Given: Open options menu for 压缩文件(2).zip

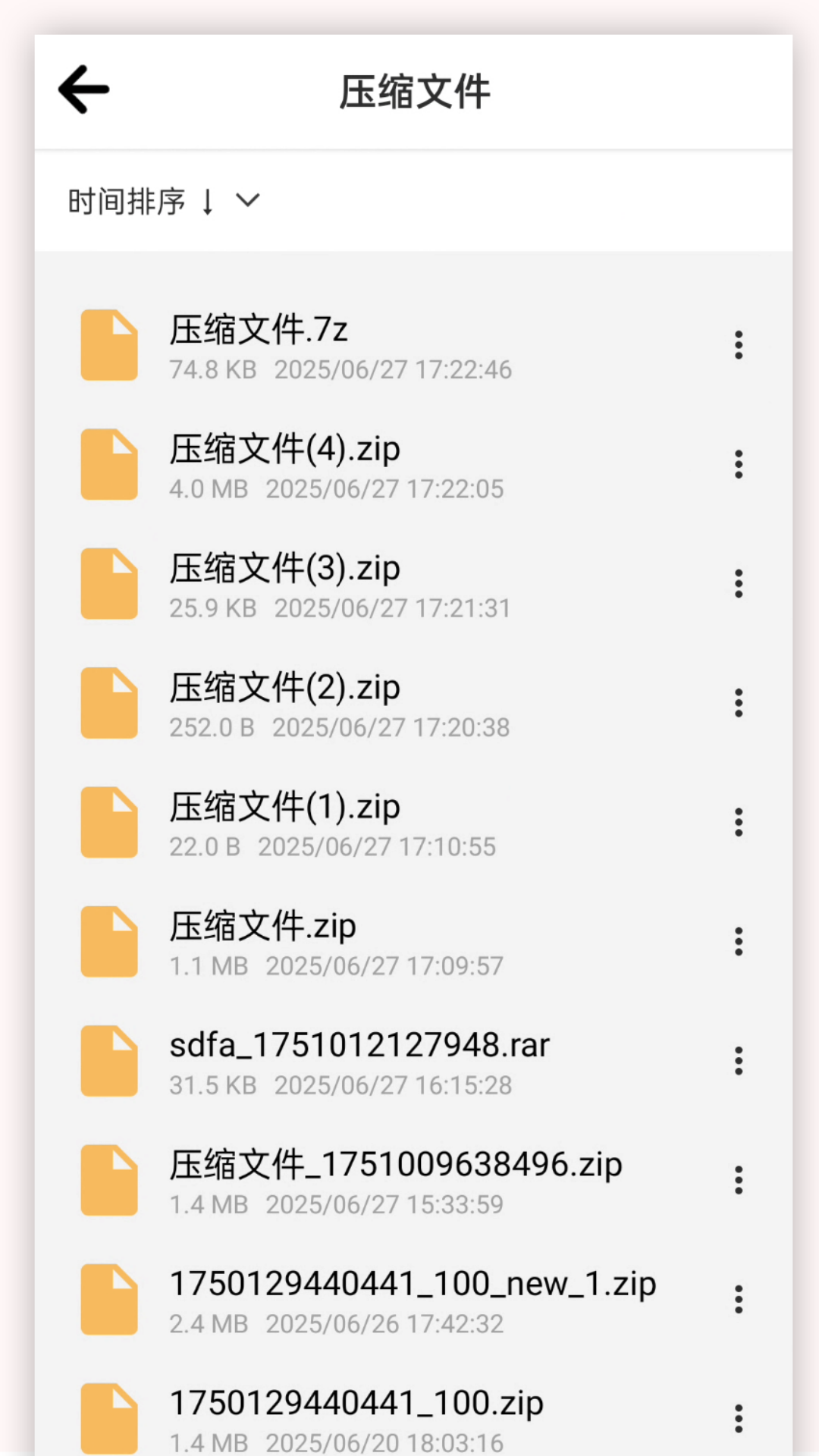Looking at the screenshot, I should coord(738,702).
